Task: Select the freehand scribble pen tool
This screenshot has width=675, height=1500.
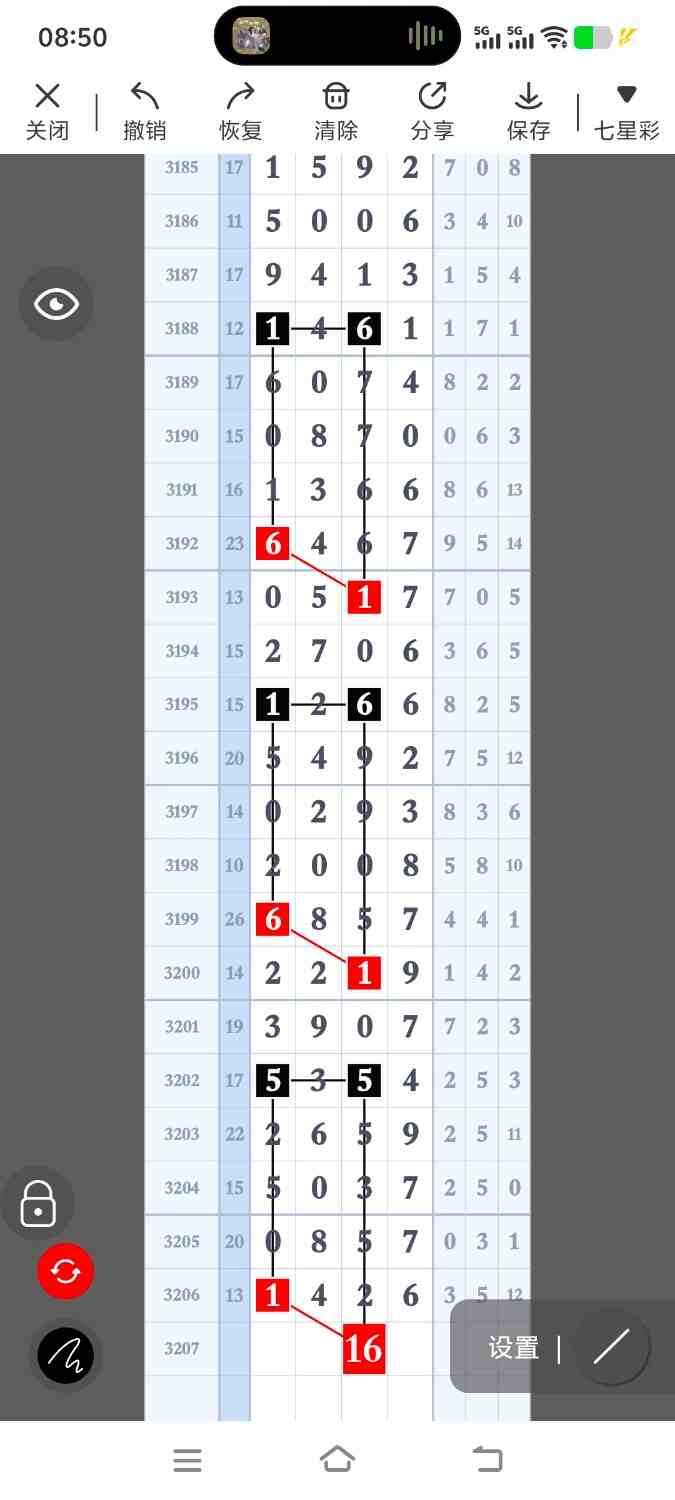Action: pyautogui.click(x=66, y=1356)
